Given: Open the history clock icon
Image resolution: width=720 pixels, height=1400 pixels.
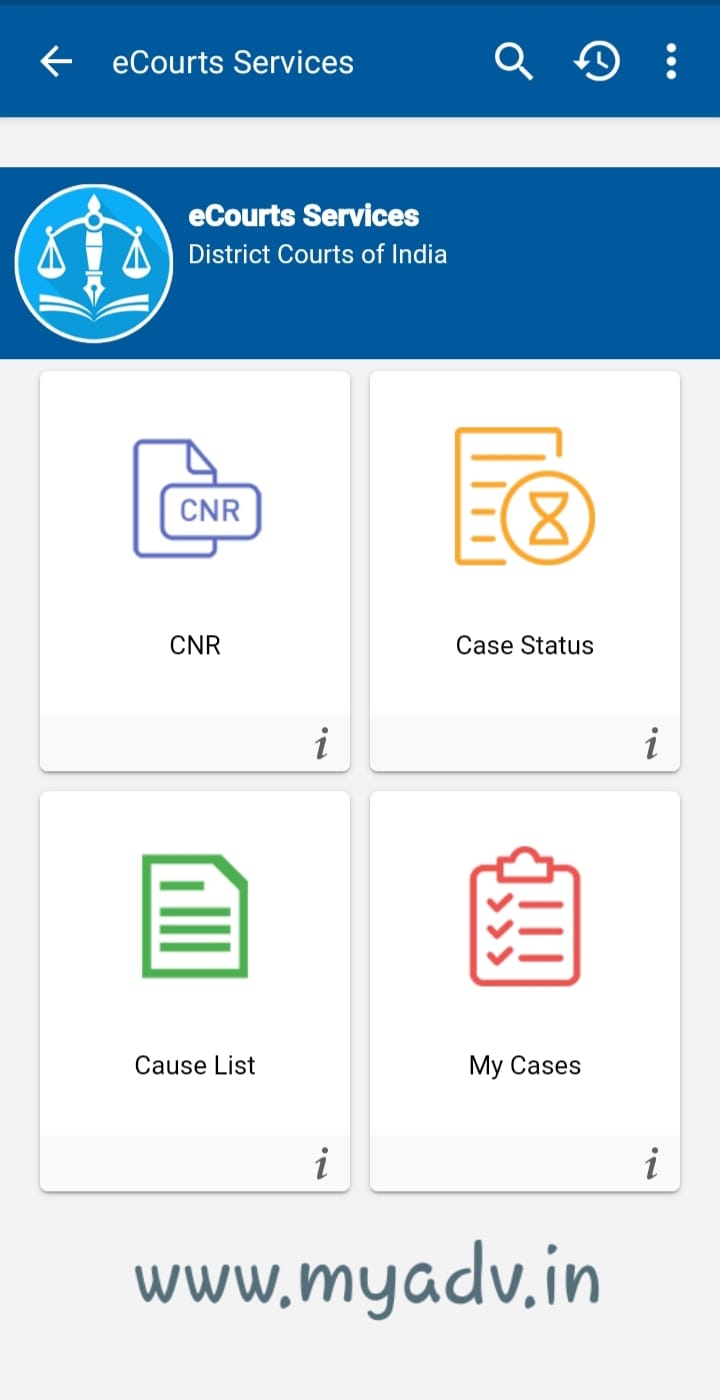Looking at the screenshot, I should tap(597, 62).
